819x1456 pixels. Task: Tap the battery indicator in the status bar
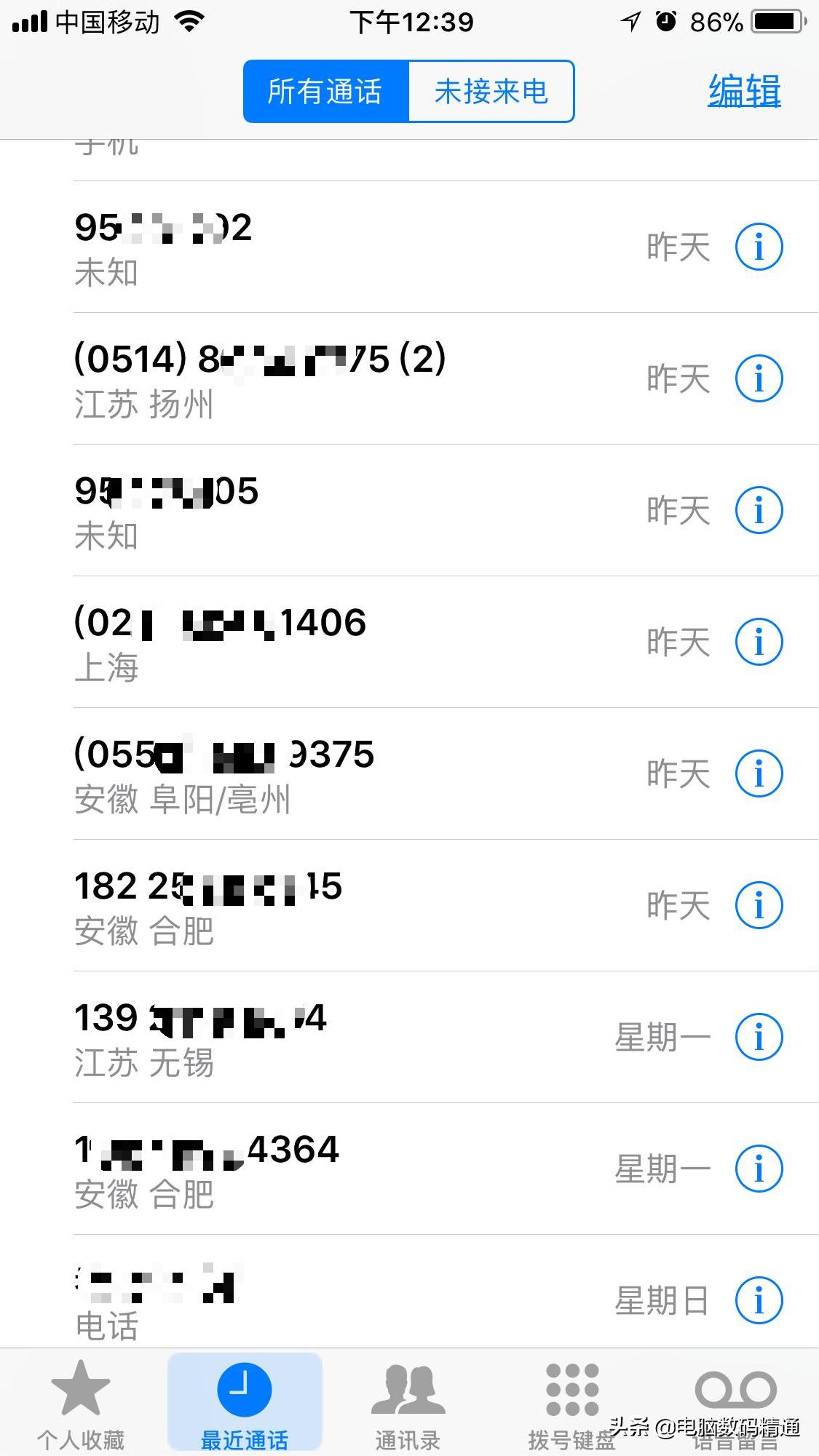(x=776, y=20)
